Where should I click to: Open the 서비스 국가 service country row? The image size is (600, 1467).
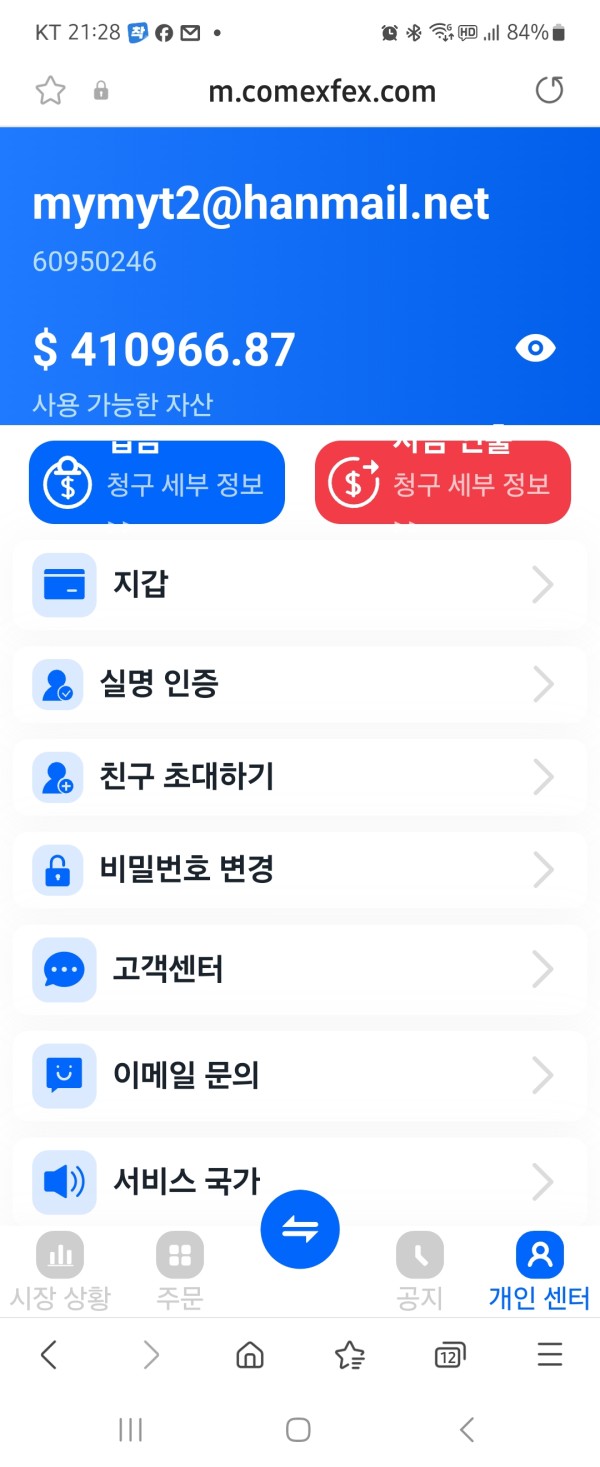[x=300, y=1181]
